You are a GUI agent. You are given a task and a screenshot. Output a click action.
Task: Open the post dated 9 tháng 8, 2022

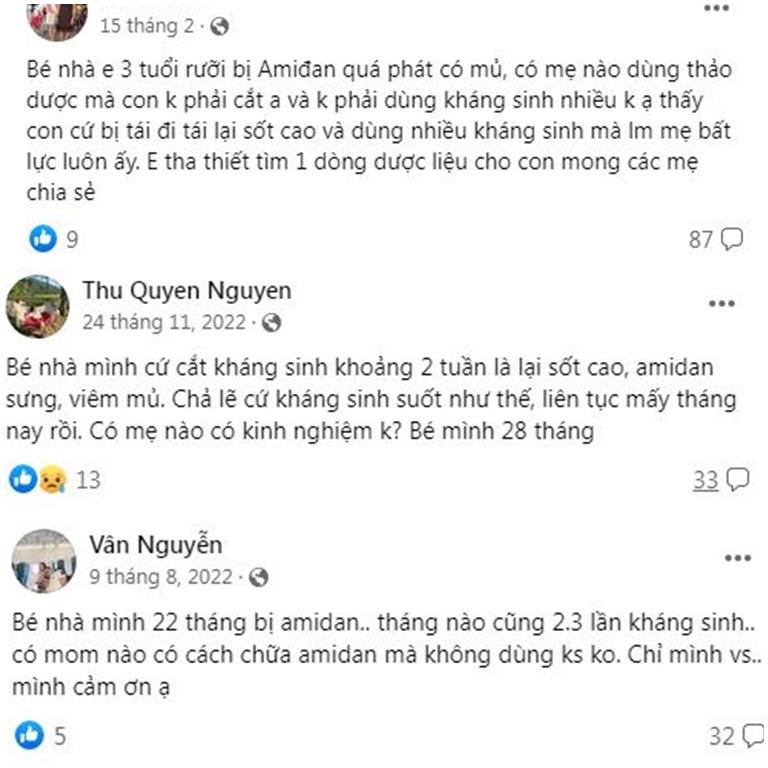coord(160,577)
